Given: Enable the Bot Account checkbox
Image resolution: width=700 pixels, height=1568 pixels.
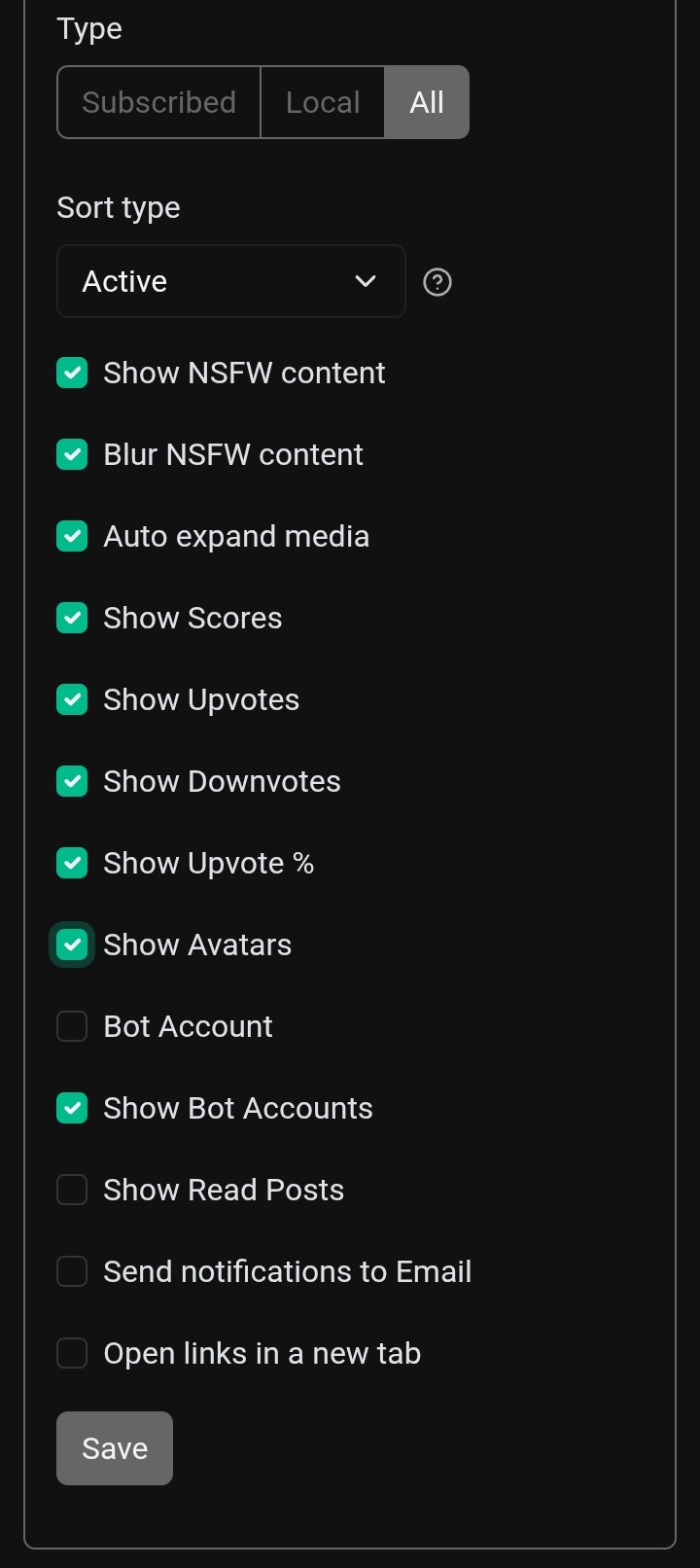Looking at the screenshot, I should [72, 1026].
